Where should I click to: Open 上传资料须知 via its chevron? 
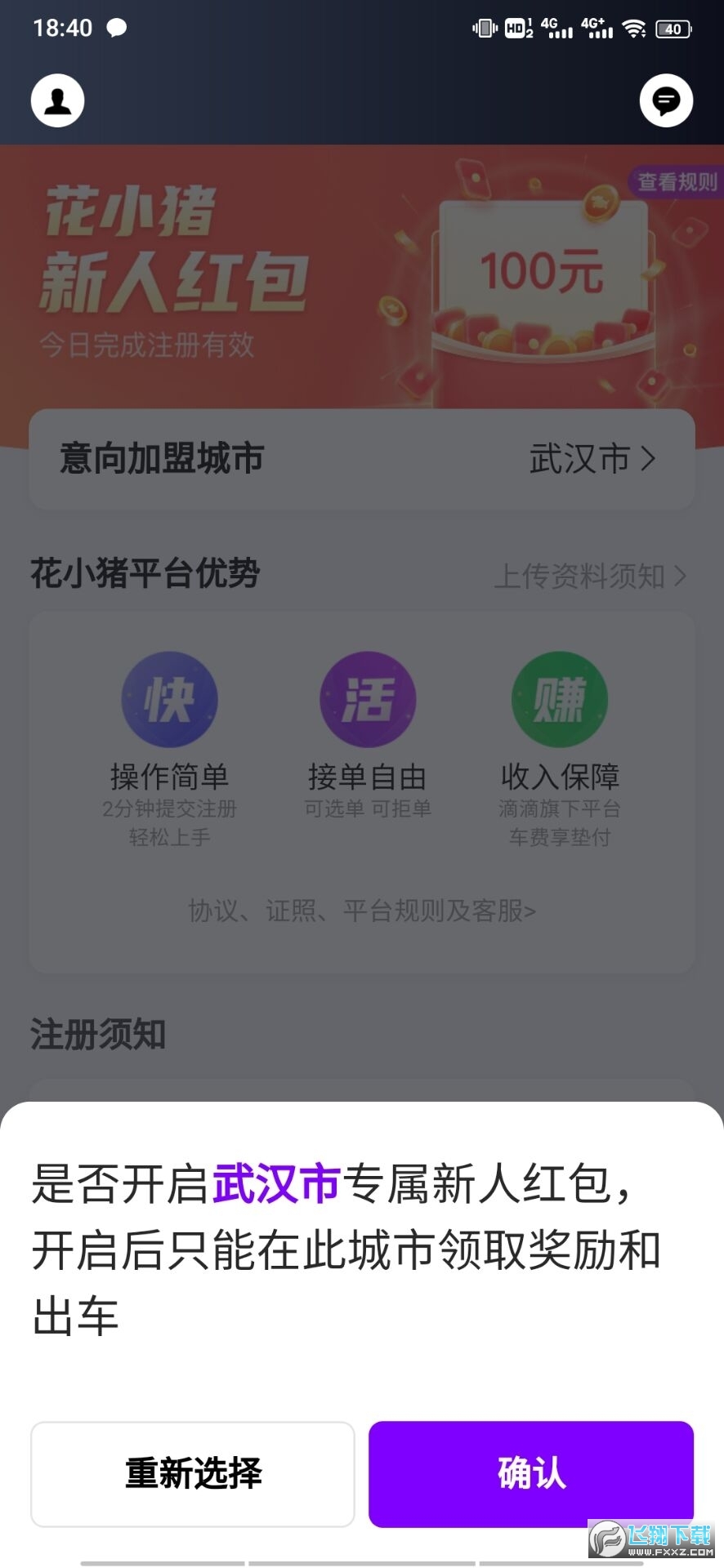point(681,577)
